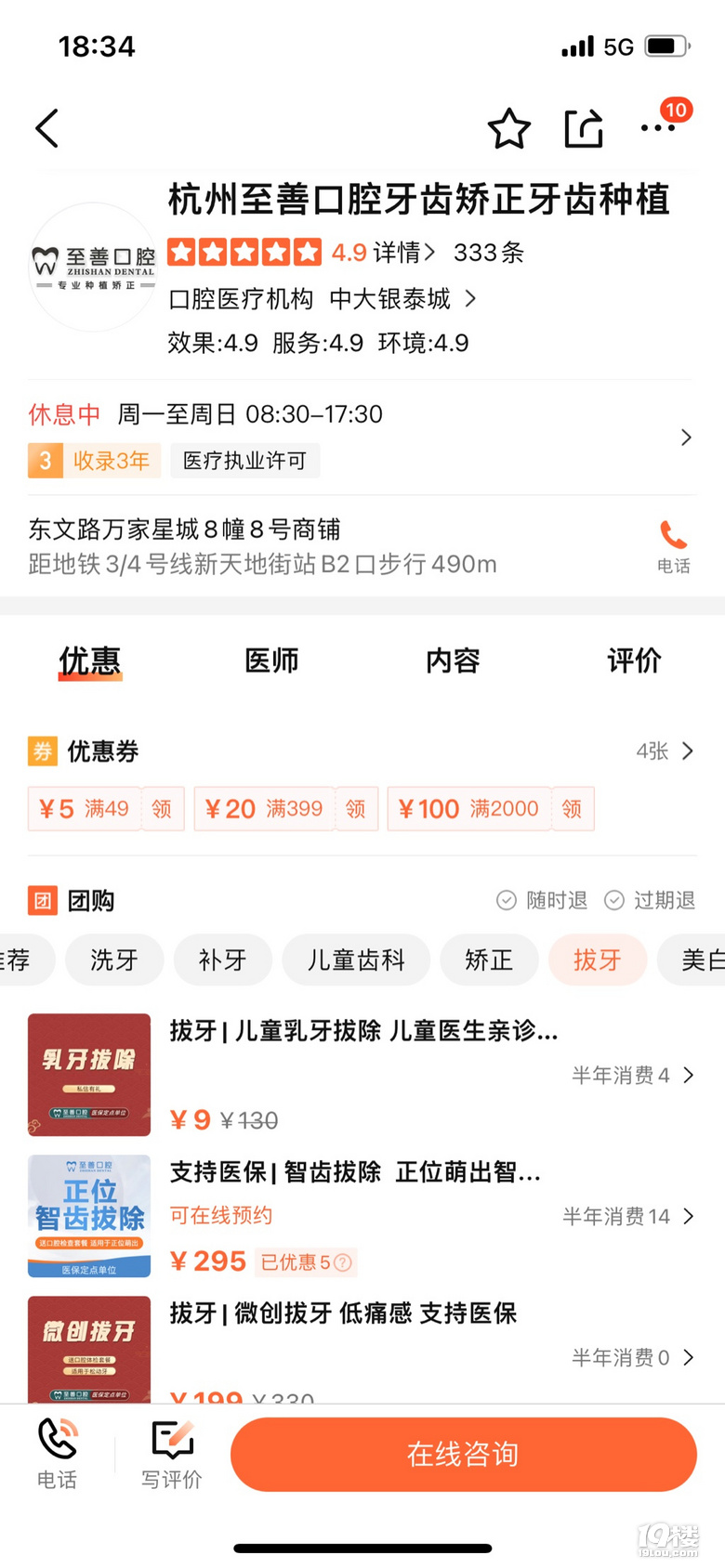
Task: Switch to the 医师 tab
Action: 270,660
